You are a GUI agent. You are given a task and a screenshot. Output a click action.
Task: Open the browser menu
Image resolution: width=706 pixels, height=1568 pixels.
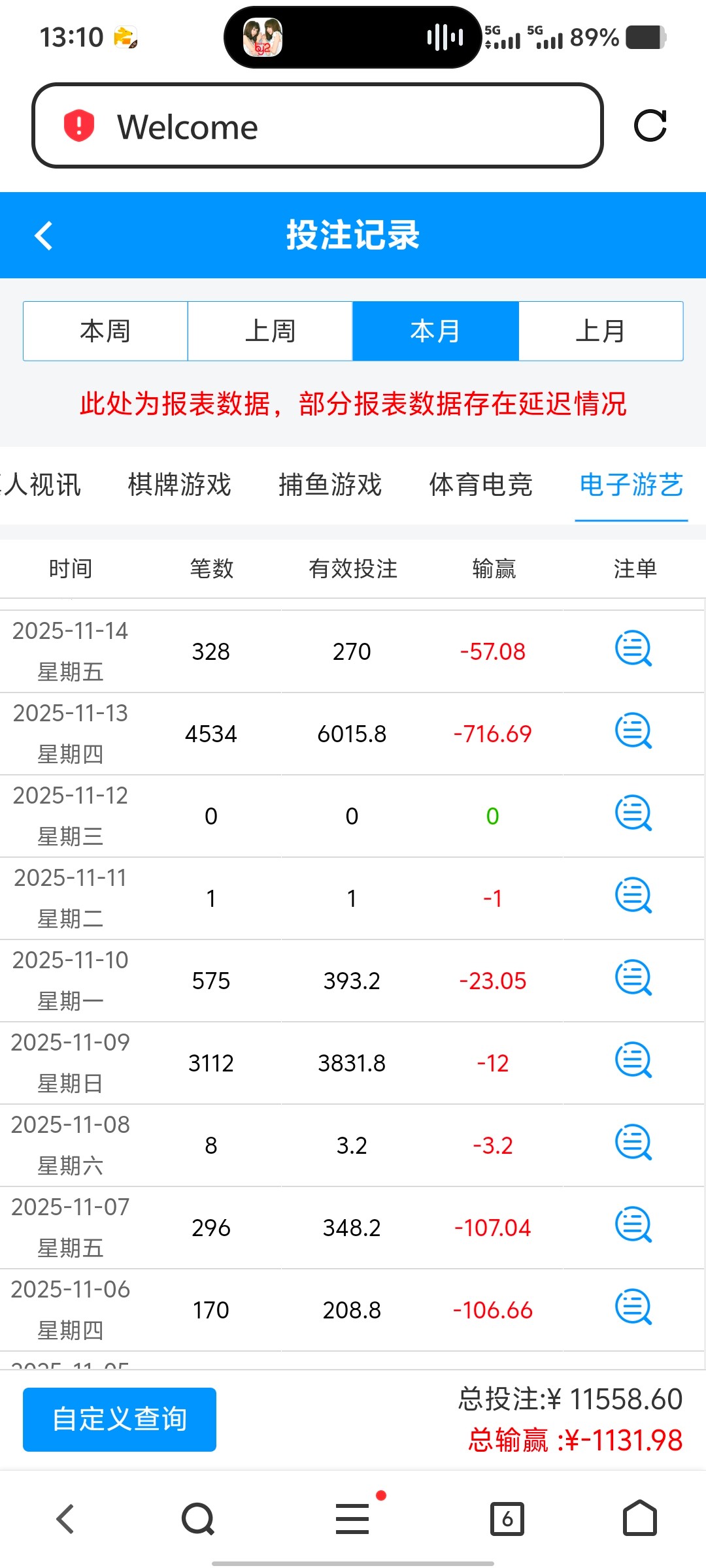point(353,1518)
